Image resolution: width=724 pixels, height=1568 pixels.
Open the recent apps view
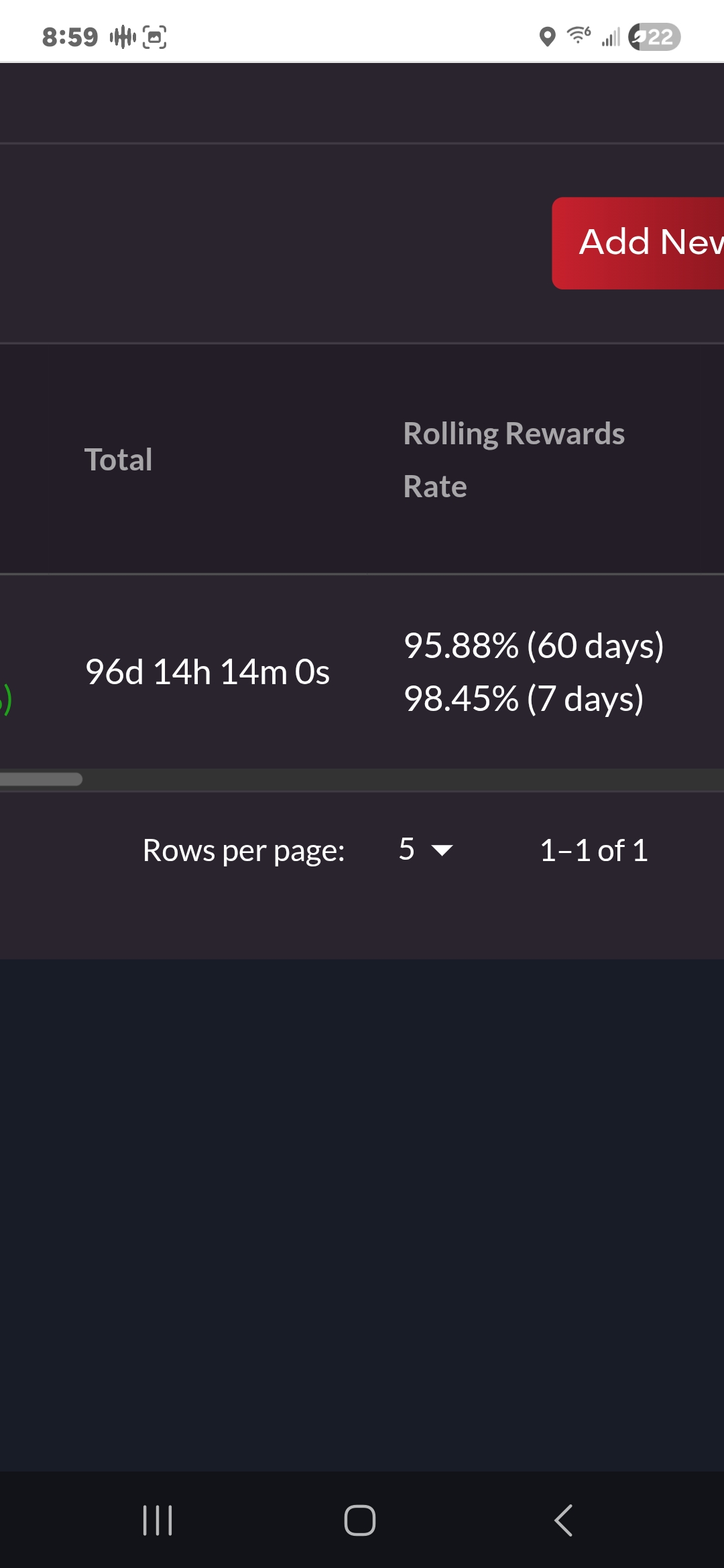coord(158,1520)
